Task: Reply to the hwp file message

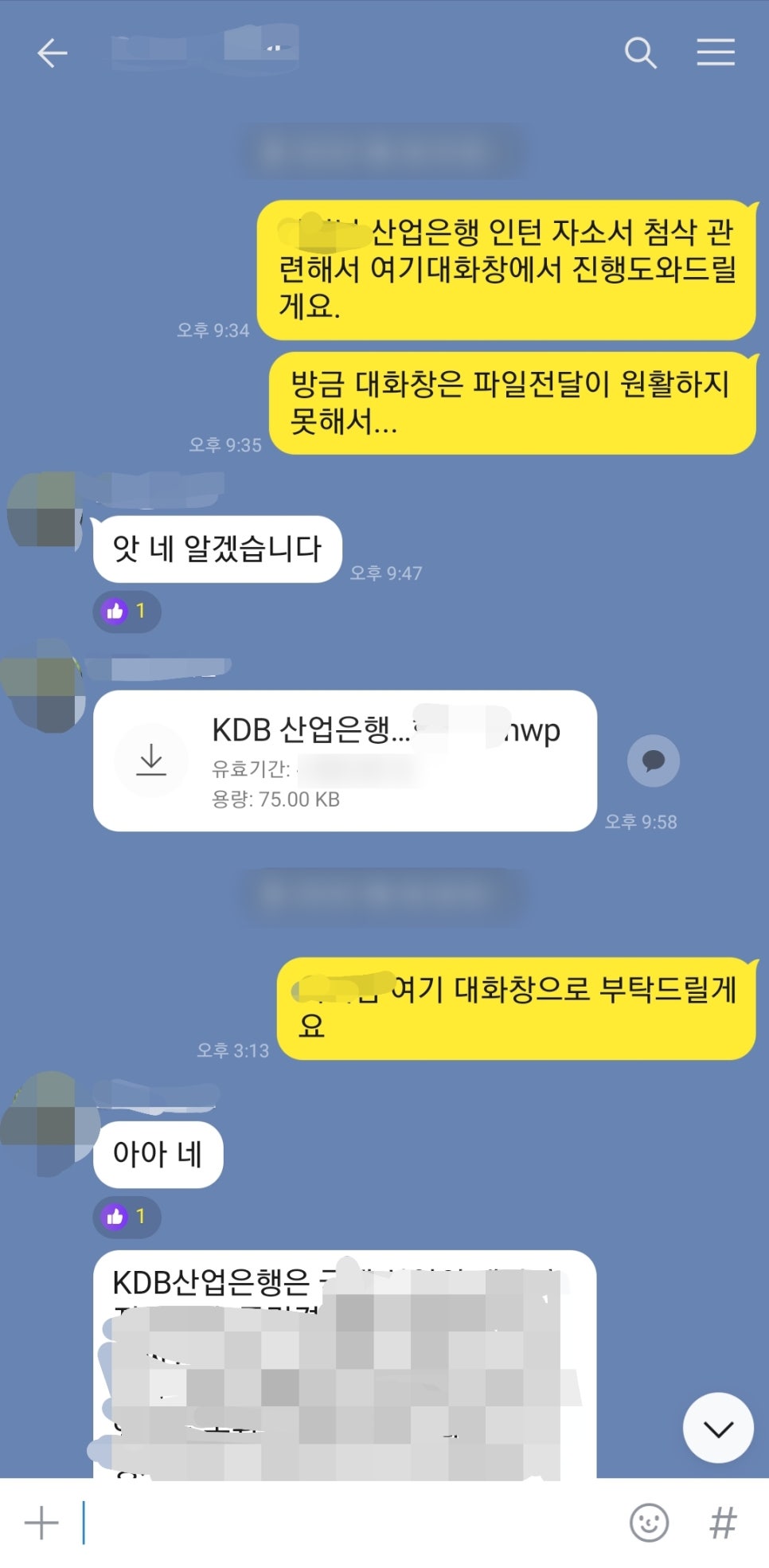Action: pos(653,761)
